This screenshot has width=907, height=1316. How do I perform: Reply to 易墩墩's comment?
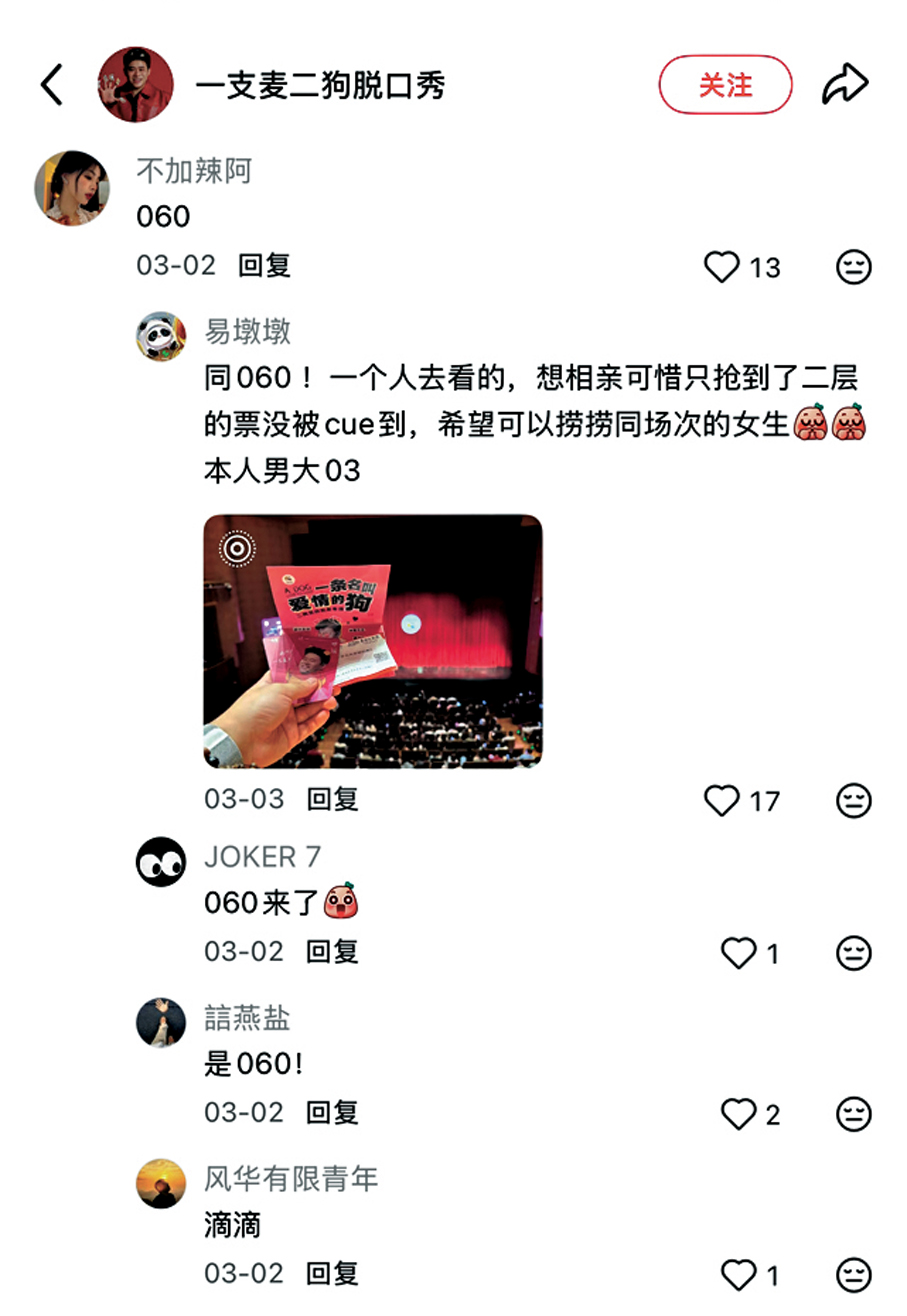click(332, 799)
